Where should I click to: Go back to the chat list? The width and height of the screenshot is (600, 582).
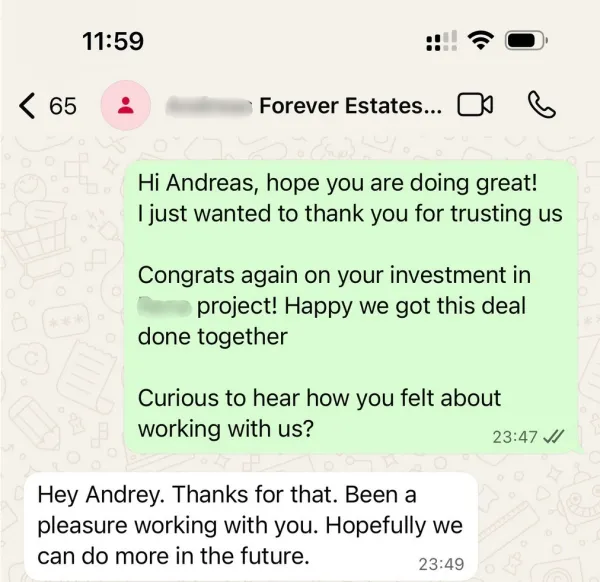pos(45,105)
